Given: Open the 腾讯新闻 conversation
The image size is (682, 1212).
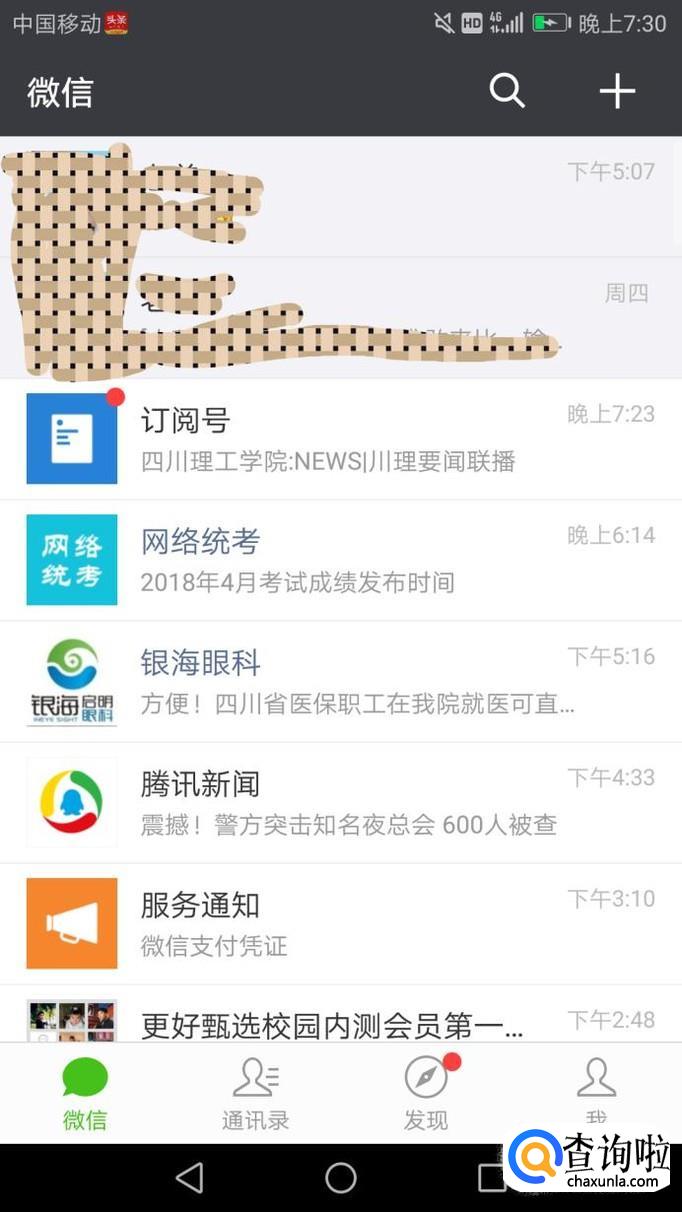Looking at the screenshot, I should pyautogui.click(x=340, y=802).
